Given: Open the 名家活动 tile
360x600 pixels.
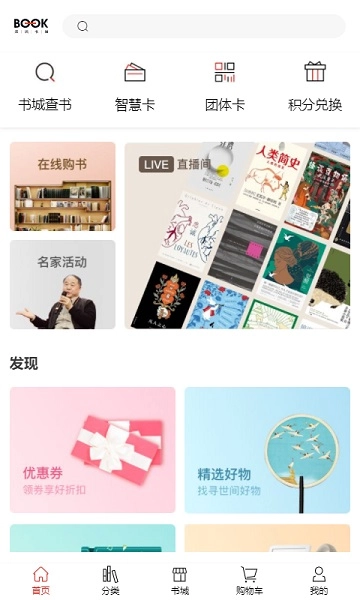Looking at the screenshot, I should click(x=62, y=284).
